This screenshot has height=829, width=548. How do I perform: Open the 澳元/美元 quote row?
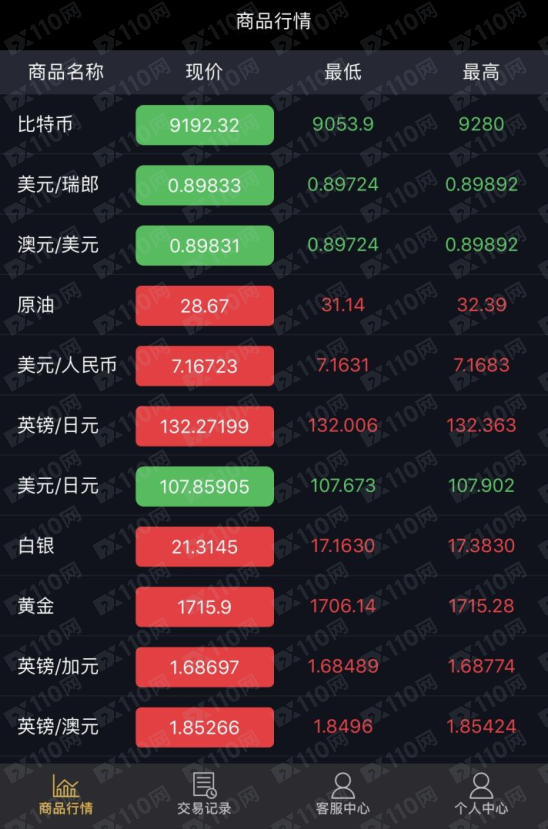274,245
